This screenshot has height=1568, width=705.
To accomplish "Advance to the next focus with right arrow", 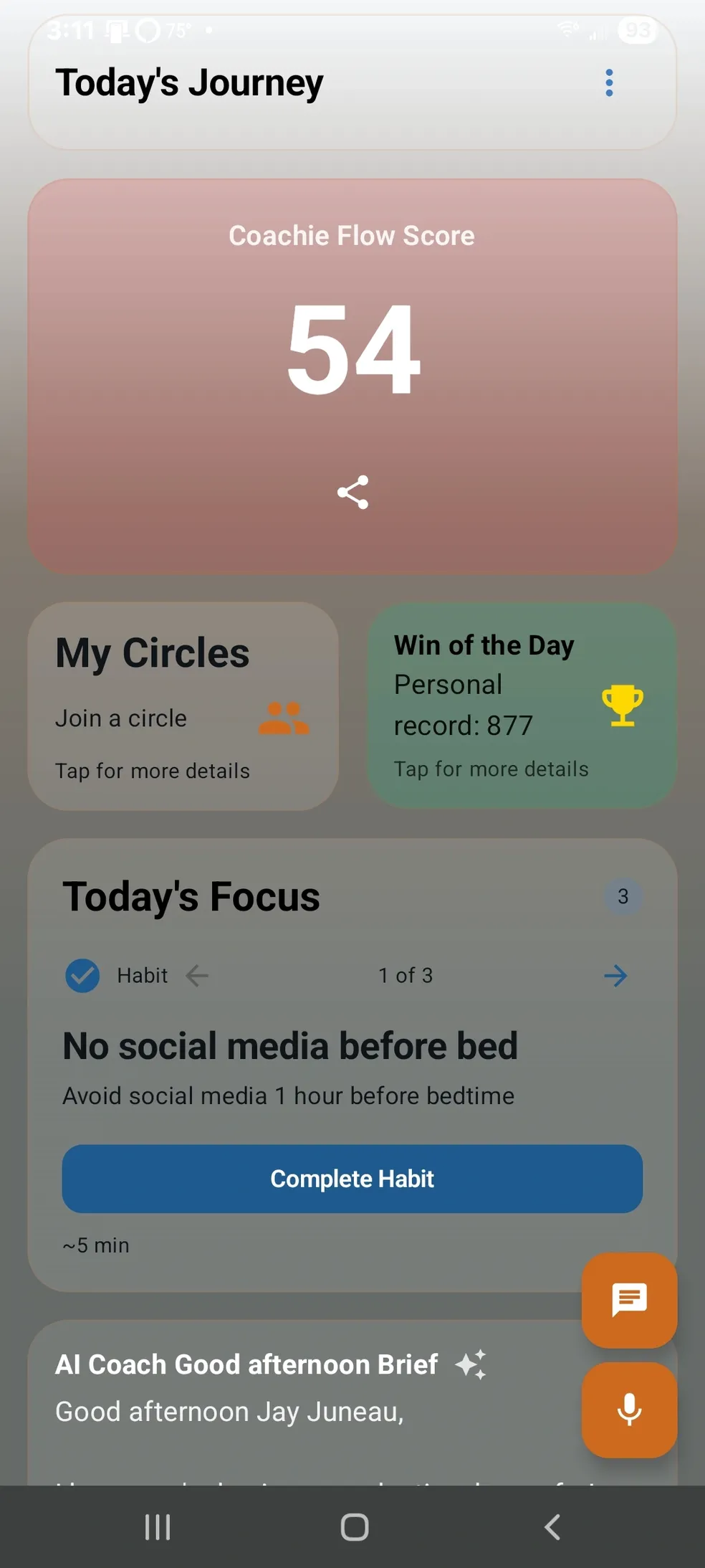I will 615,975.
